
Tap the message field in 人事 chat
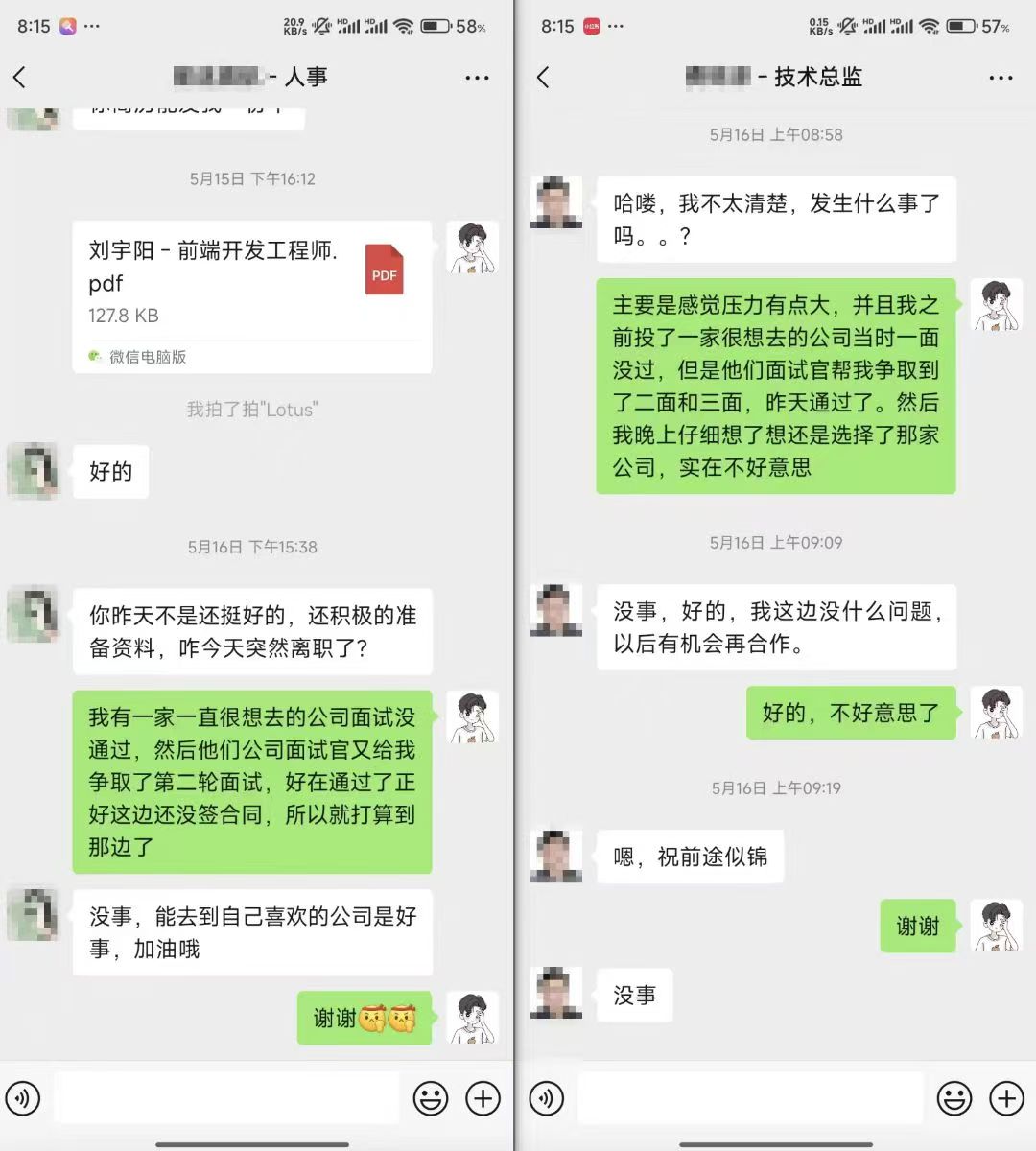pos(226,1098)
